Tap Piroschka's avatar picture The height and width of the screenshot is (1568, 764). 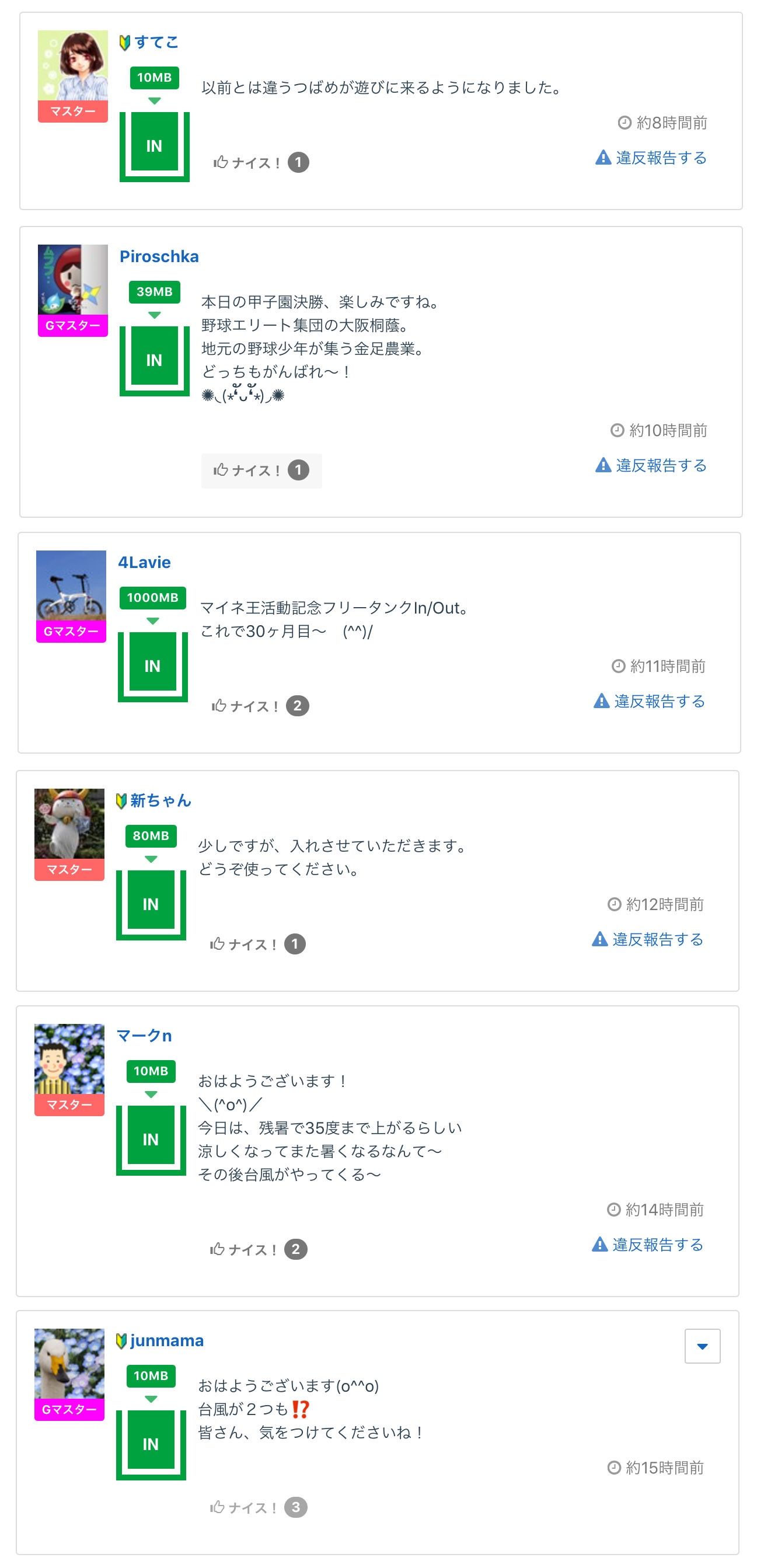point(72,280)
